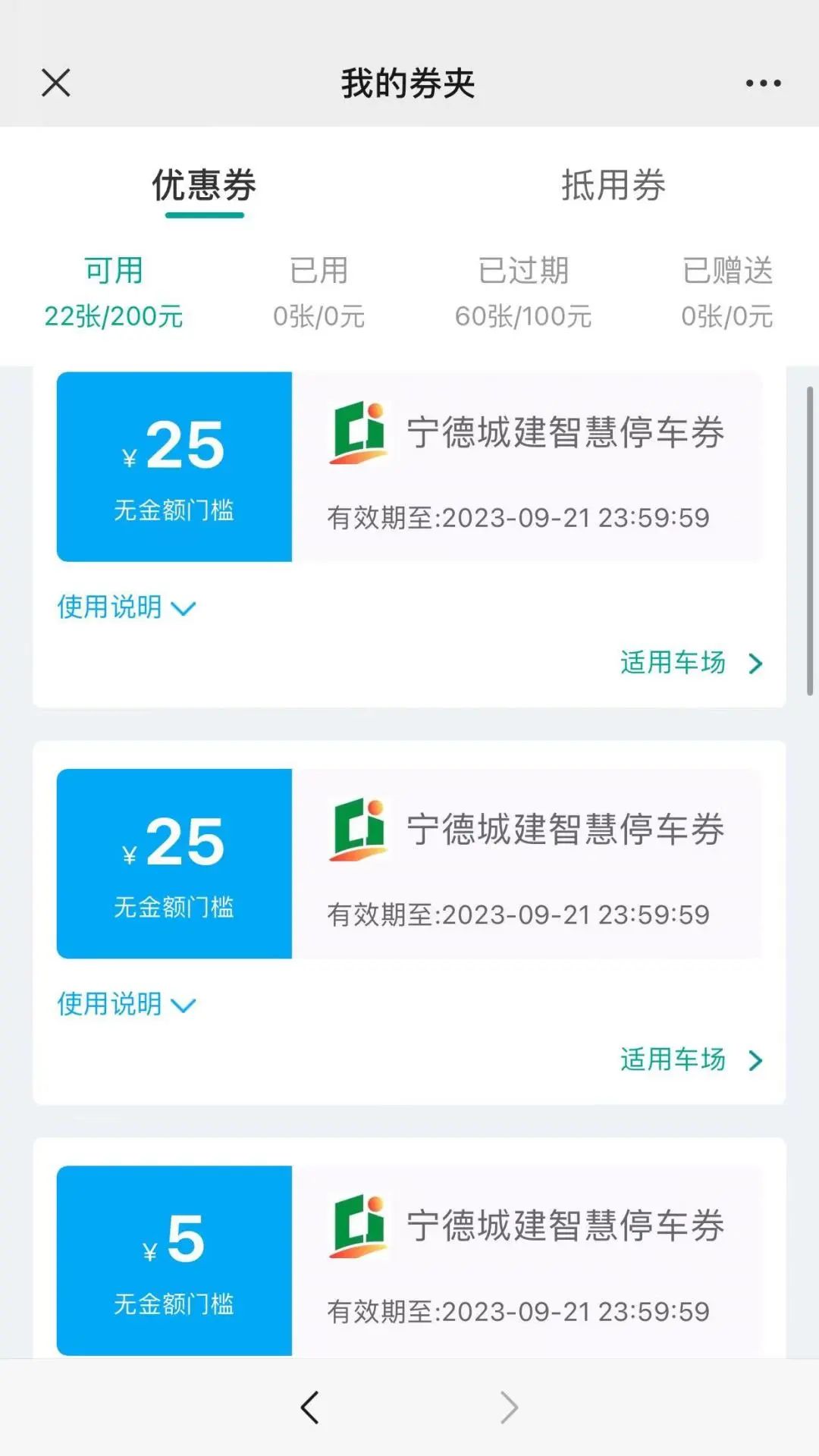The image size is (819, 1456).
Task: Close the 我的券夹 page
Action: click(x=56, y=83)
